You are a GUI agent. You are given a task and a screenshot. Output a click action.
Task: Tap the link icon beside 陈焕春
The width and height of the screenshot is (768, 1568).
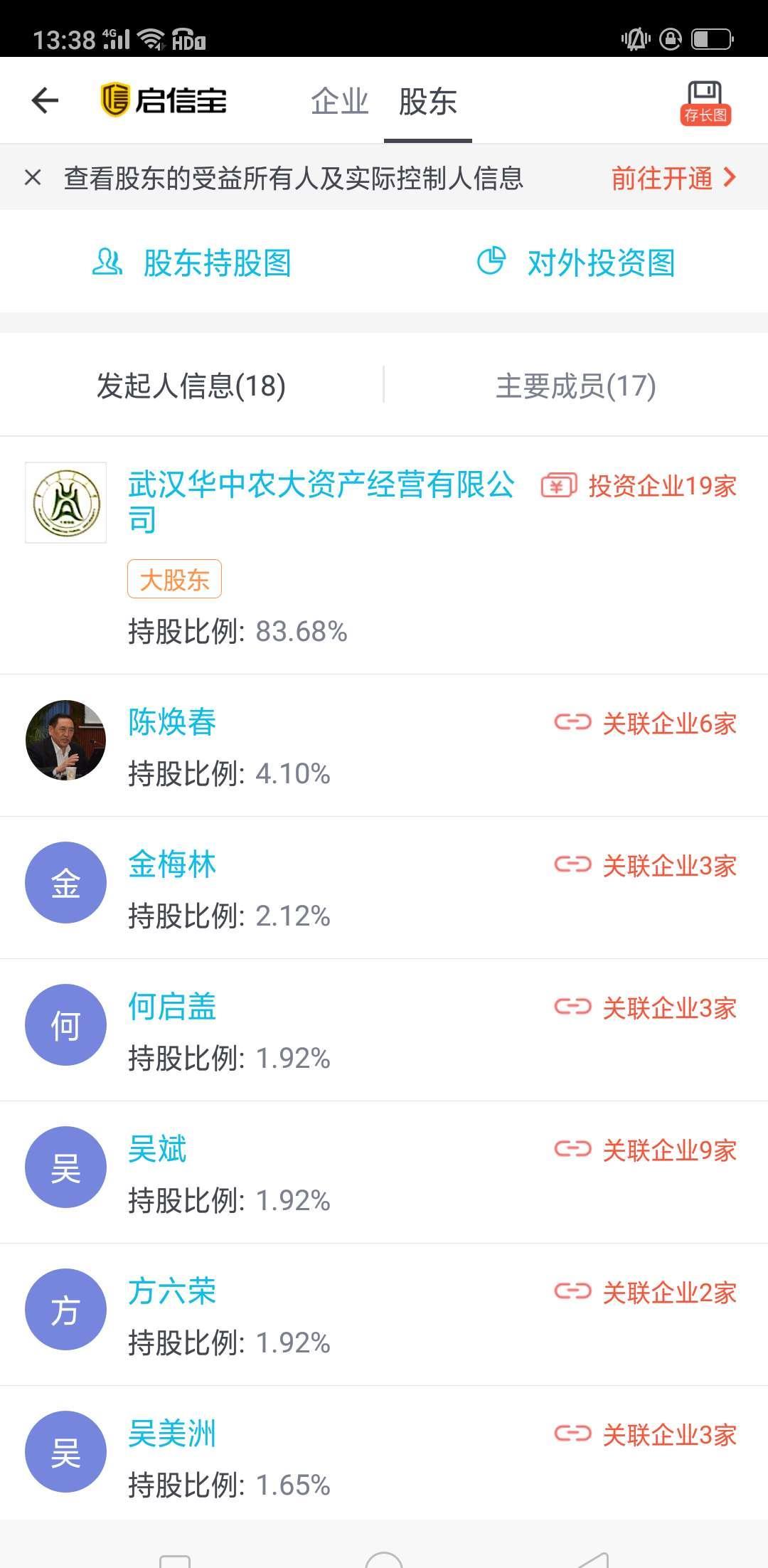pyautogui.click(x=573, y=722)
